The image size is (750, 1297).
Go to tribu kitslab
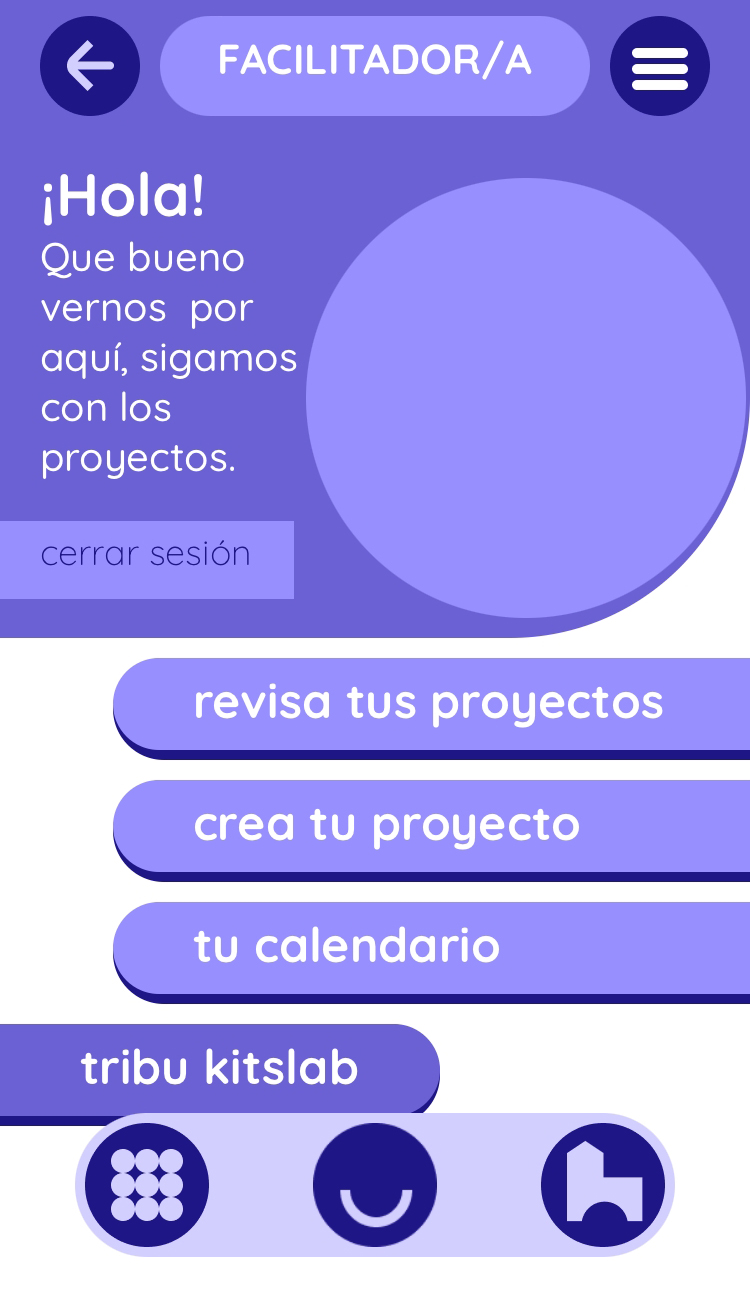(220, 1069)
